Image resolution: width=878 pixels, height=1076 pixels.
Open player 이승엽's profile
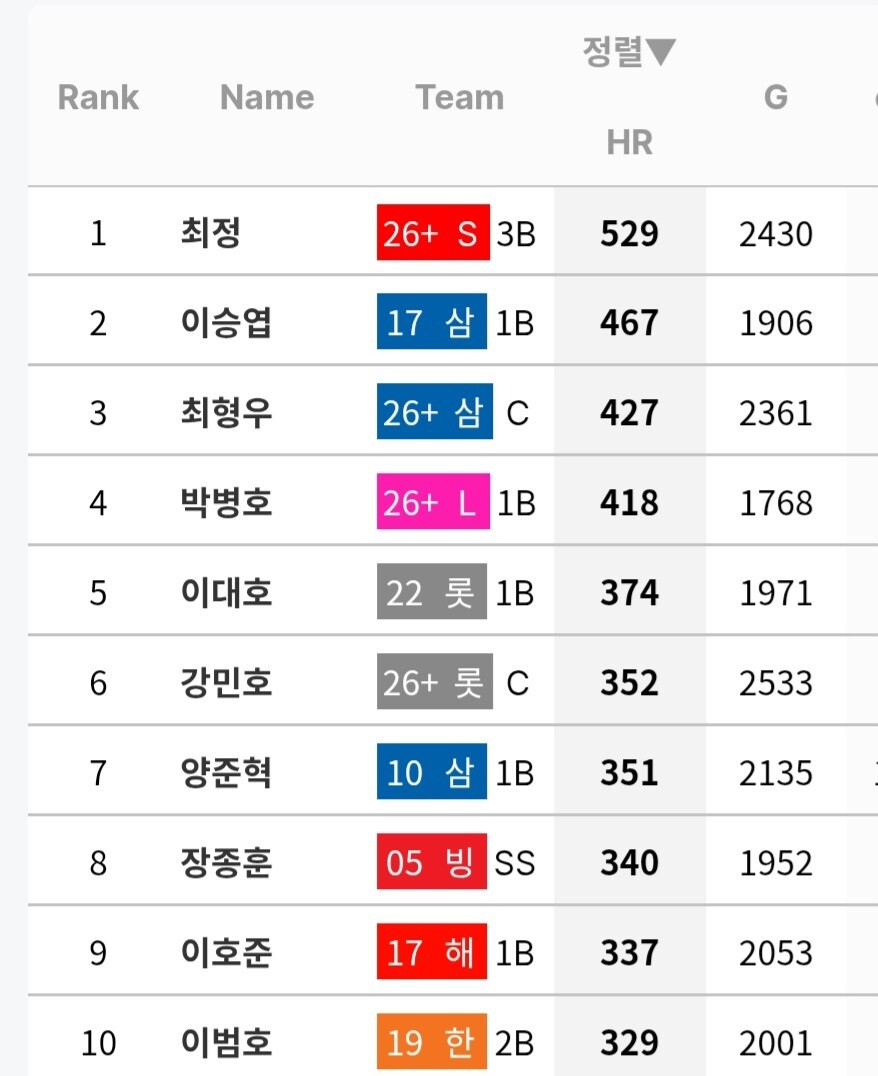(x=226, y=323)
